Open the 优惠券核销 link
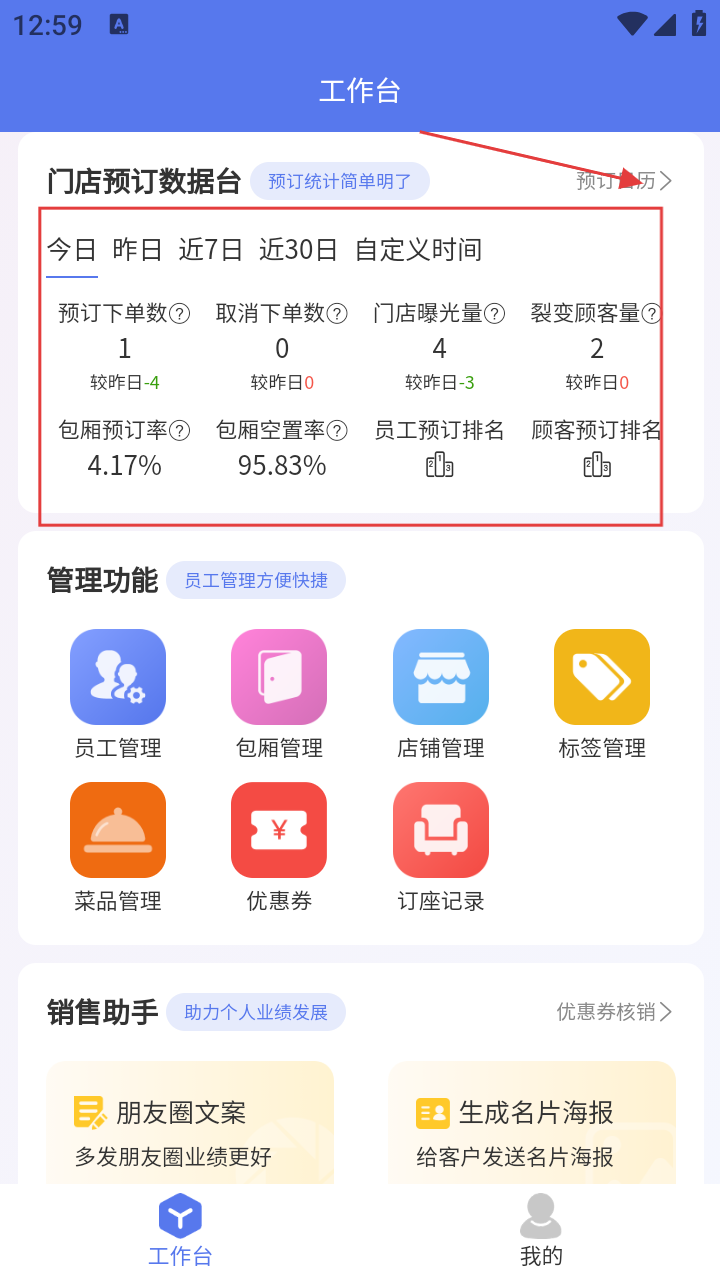Screen dimensions: 720x1280 tap(614, 1012)
